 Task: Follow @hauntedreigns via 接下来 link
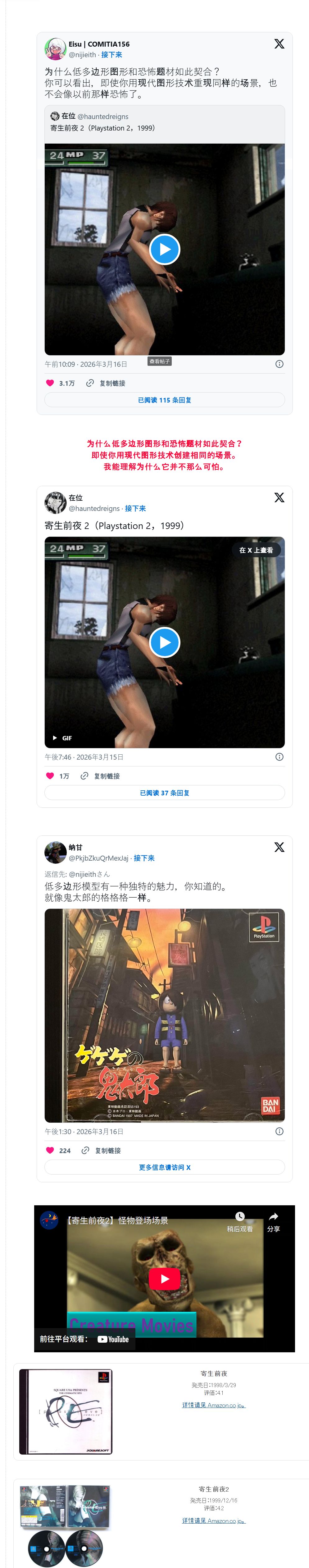tap(135, 508)
